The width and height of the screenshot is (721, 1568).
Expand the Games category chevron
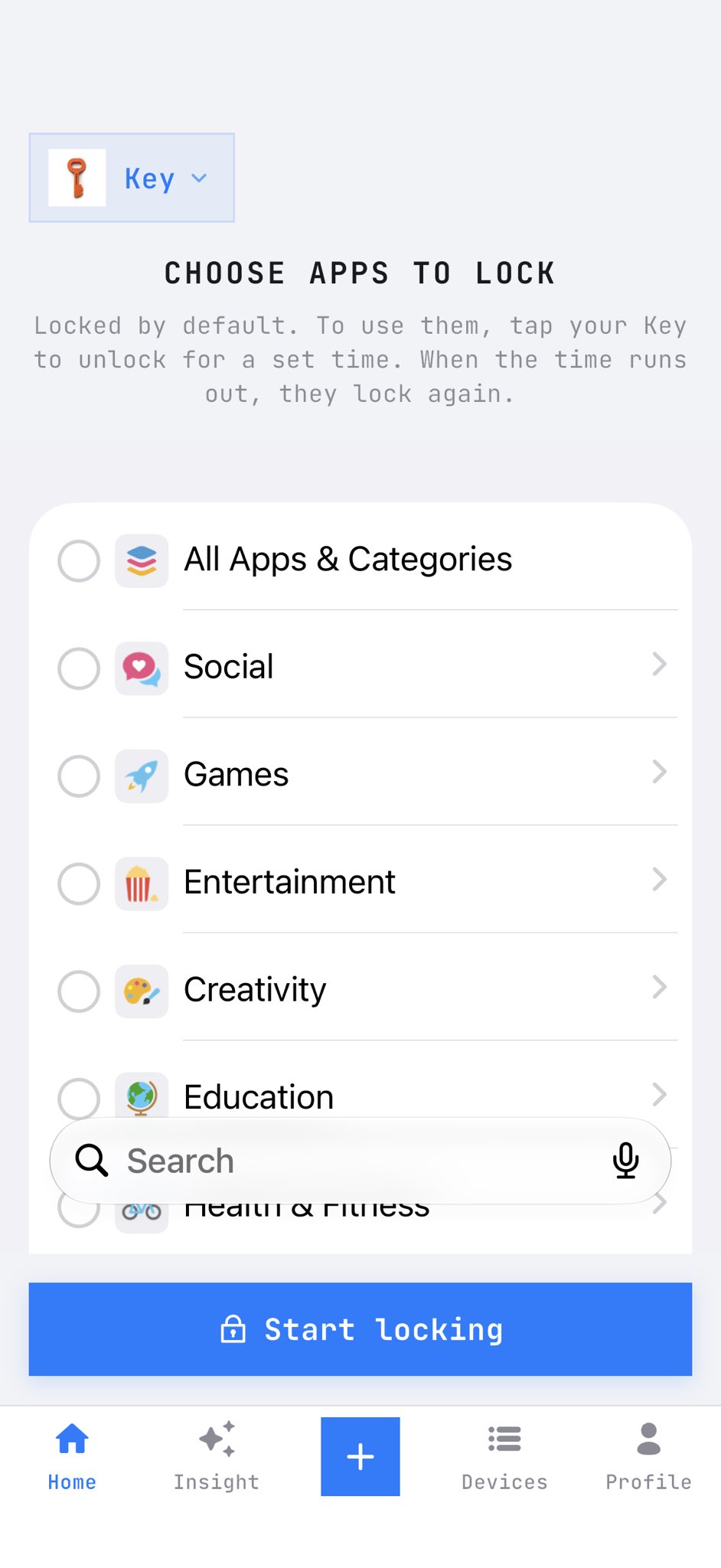[659, 772]
